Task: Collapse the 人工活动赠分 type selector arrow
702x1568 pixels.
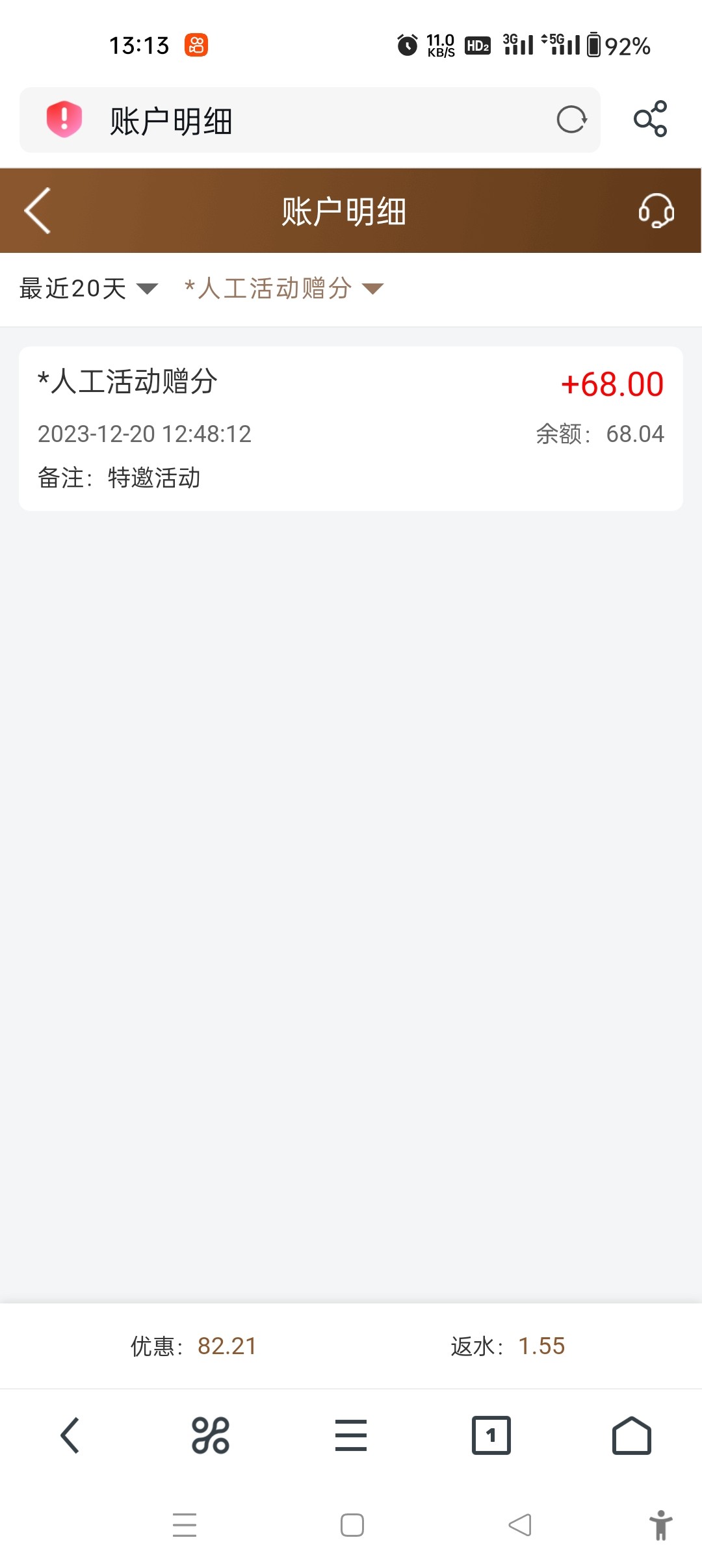Action: click(373, 288)
